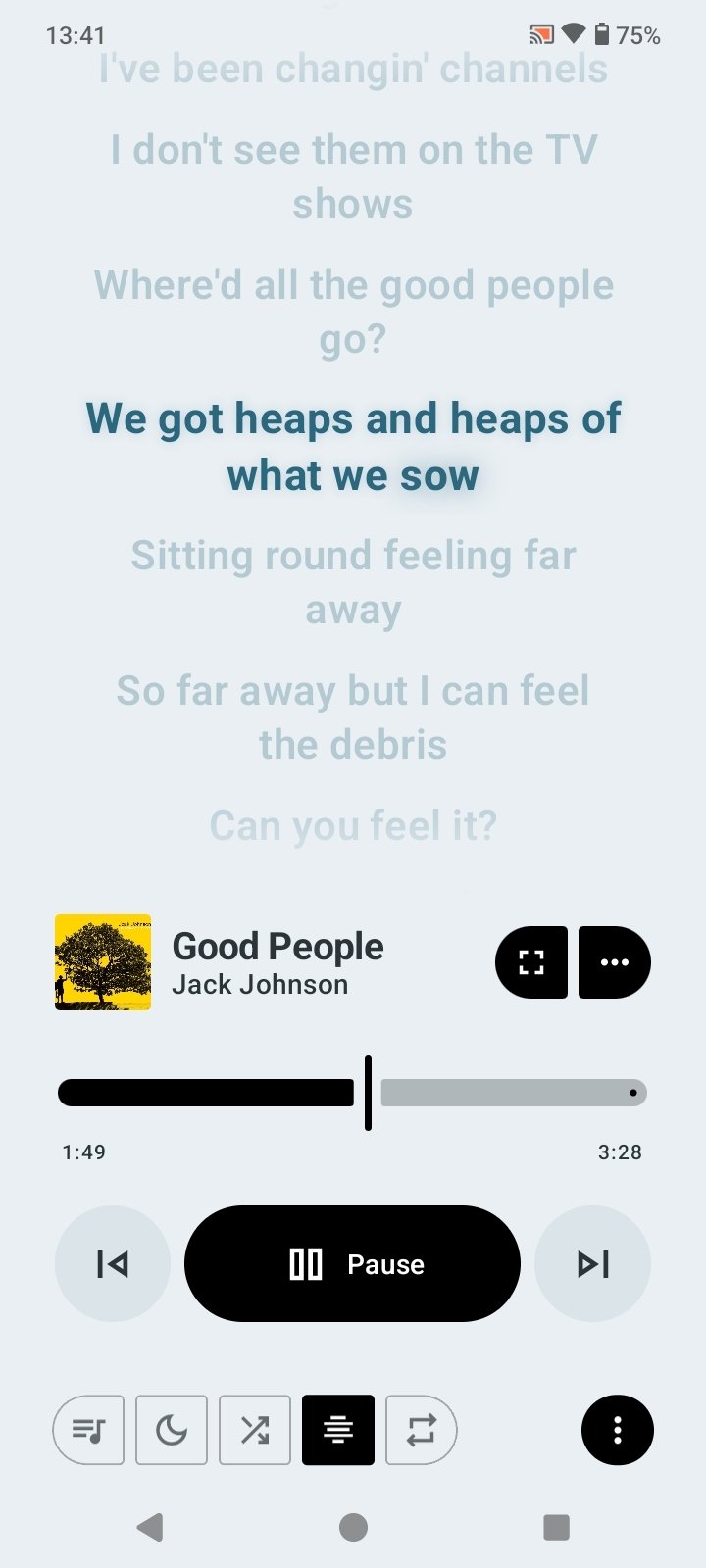This screenshot has height=1568, width=706.
Task: Toggle repeat mode
Action: tap(422, 1430)
